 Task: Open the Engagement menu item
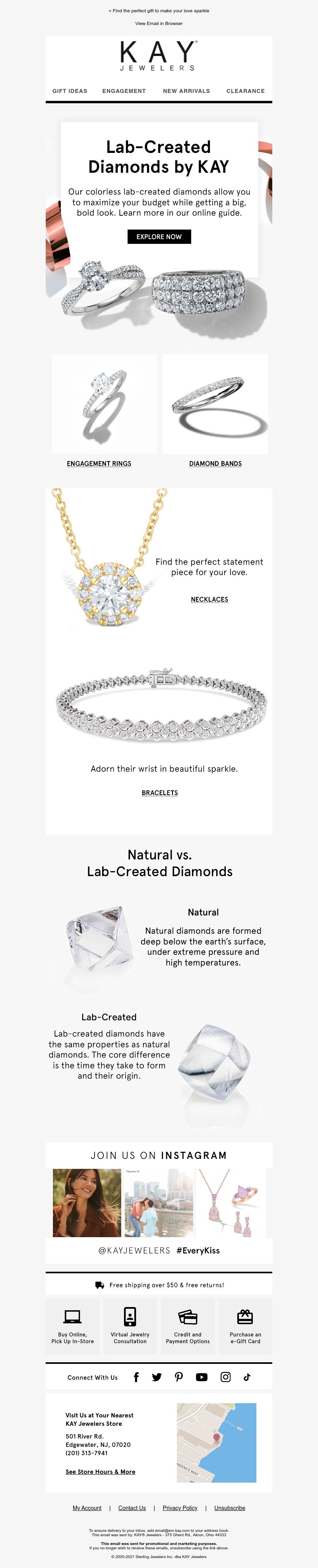pos(124,91)
